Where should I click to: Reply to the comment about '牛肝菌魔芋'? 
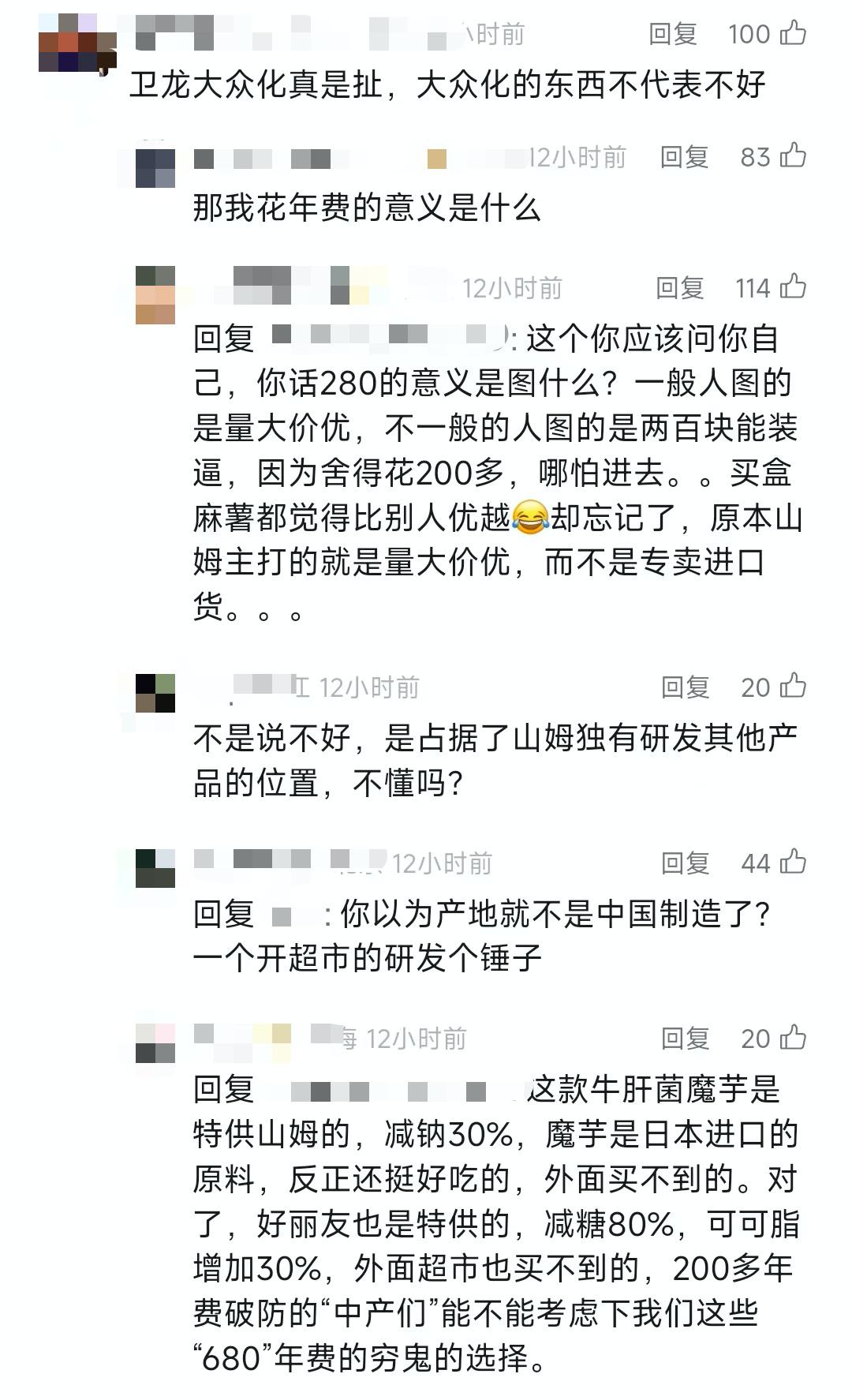click(685, 1039)
